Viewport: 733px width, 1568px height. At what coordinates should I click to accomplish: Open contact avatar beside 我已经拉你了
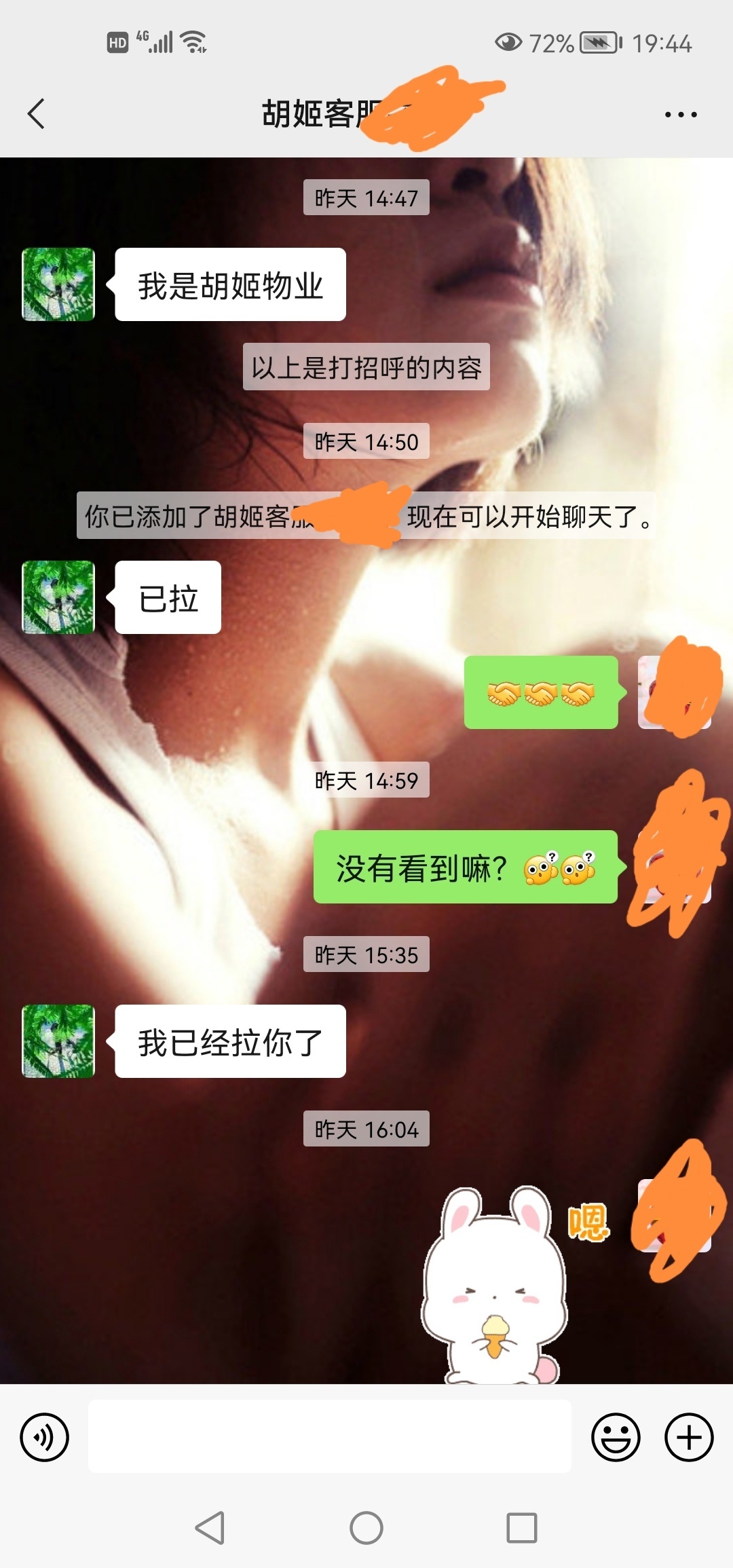coord(58,1041)
